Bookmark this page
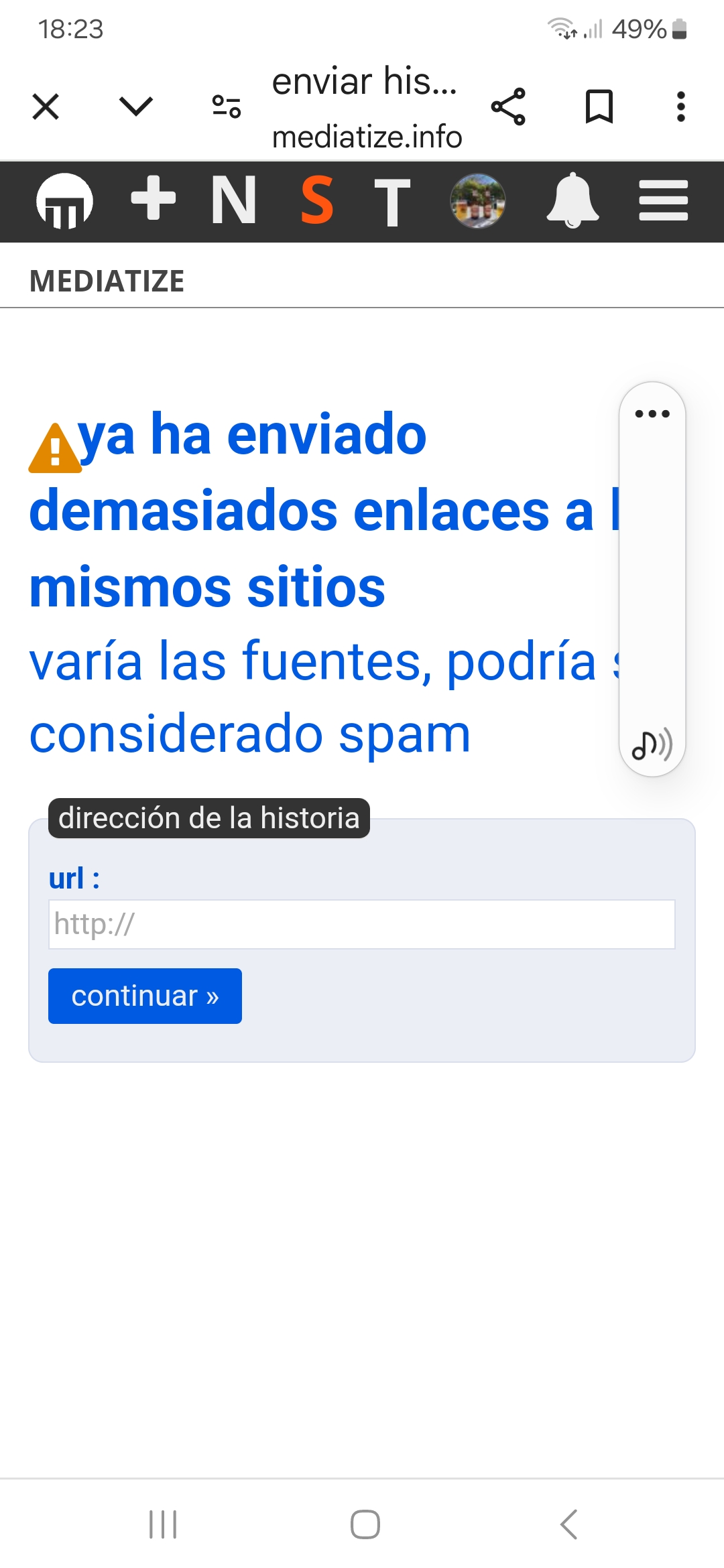This screenshot has width=724, height=1568. pos(599,107)
